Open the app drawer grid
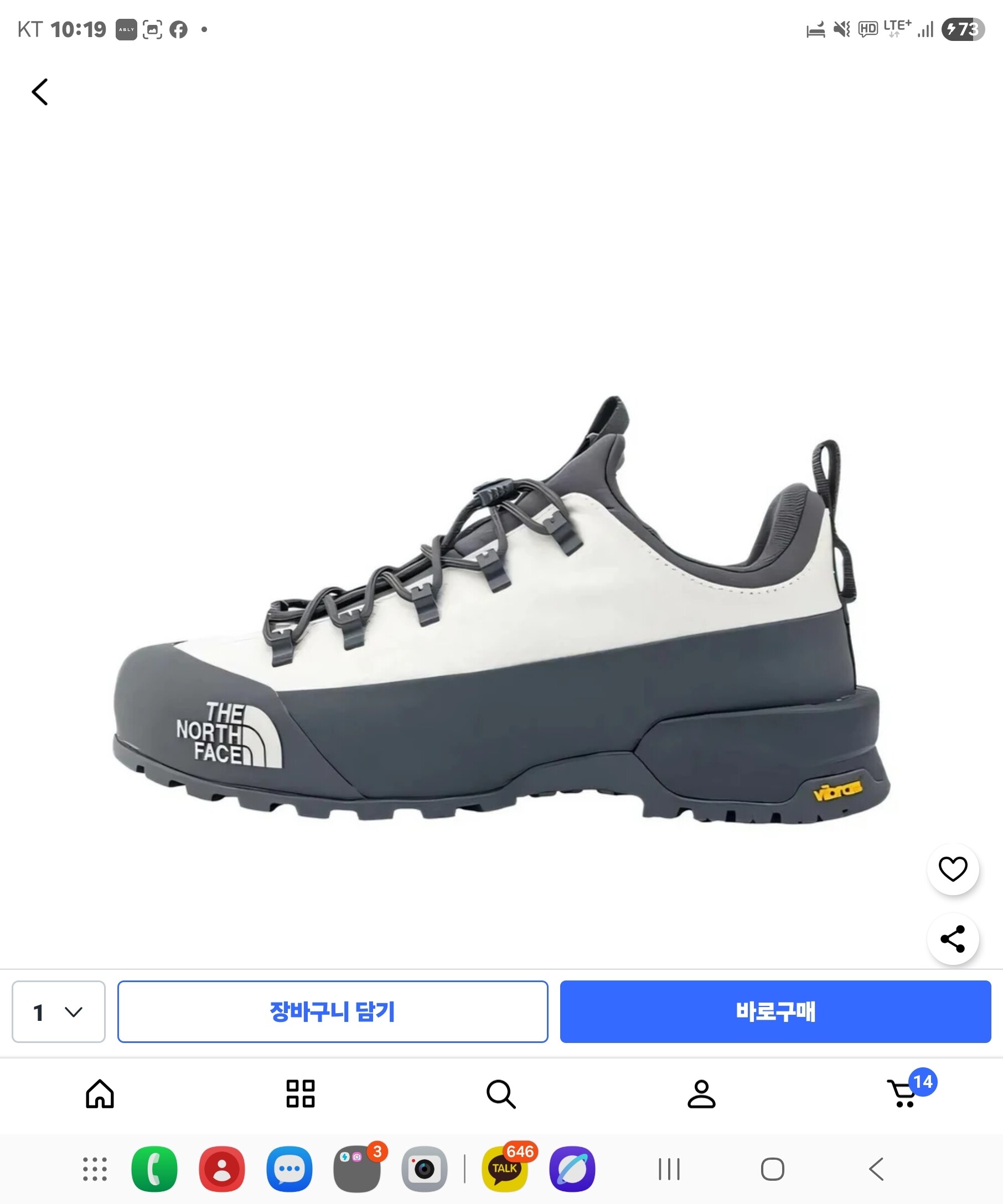The image size is (1003, 1204). [x=95, y=1169]
